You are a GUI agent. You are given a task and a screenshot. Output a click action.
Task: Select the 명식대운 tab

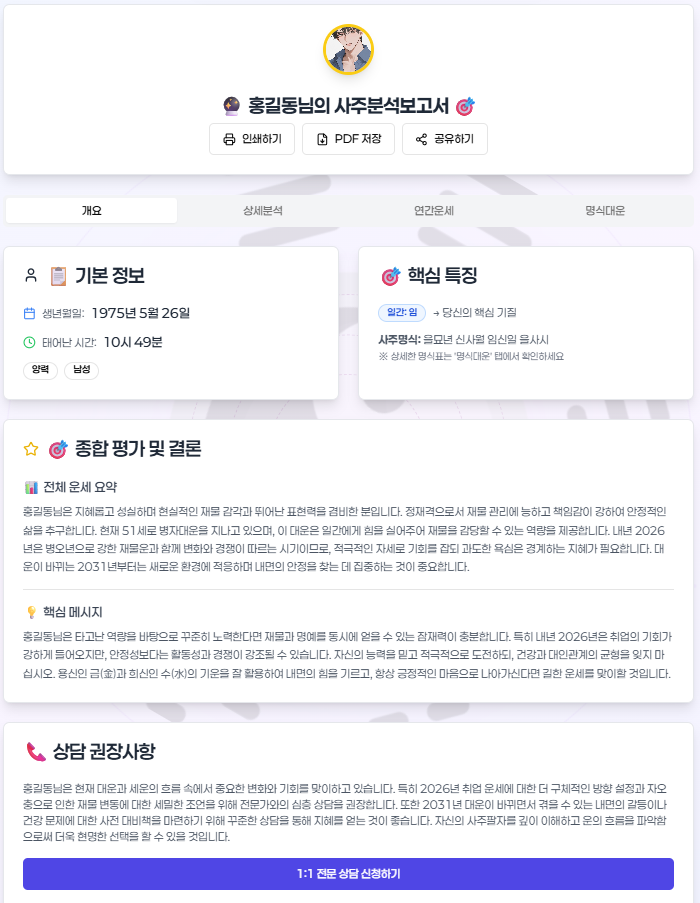(605, 210)
